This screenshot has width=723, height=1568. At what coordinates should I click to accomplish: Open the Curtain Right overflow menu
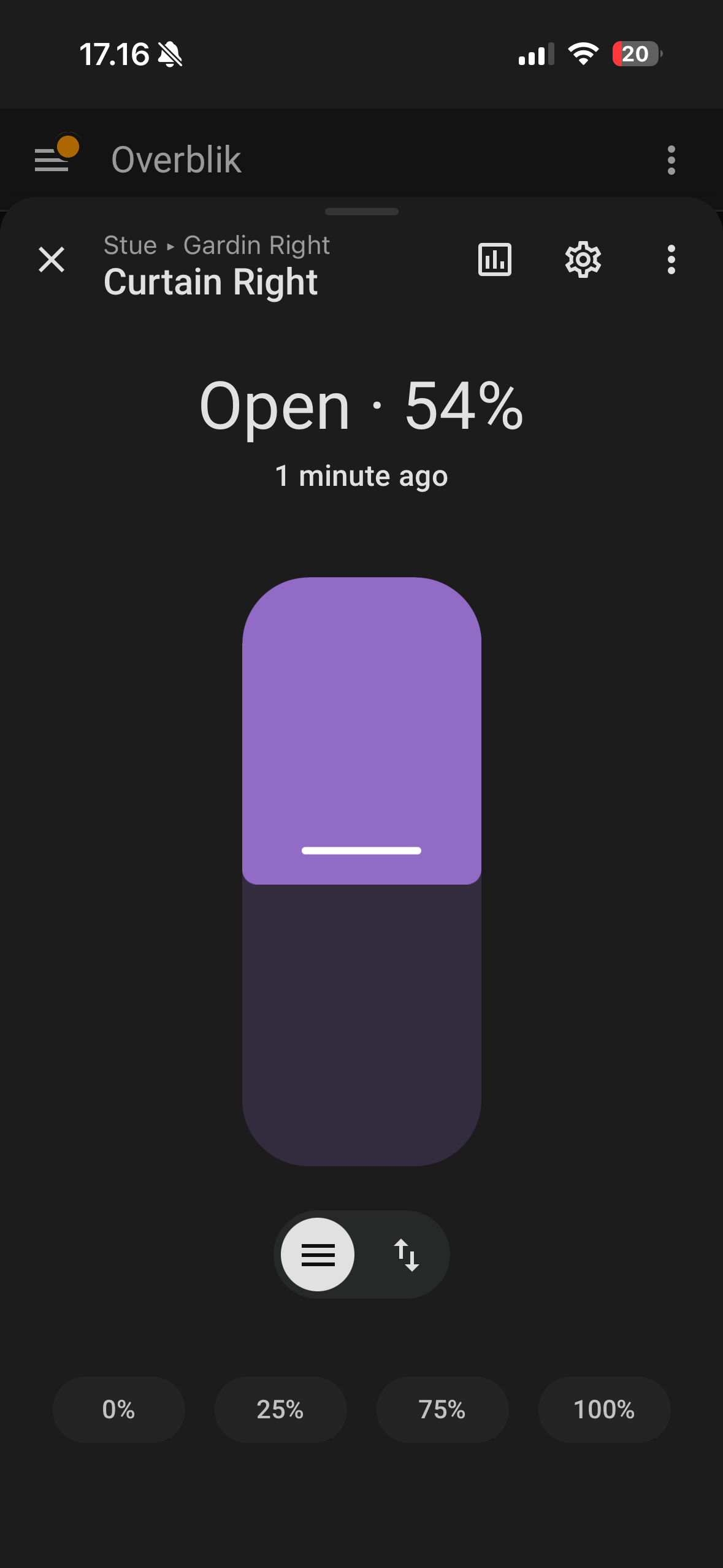(671, 259)
